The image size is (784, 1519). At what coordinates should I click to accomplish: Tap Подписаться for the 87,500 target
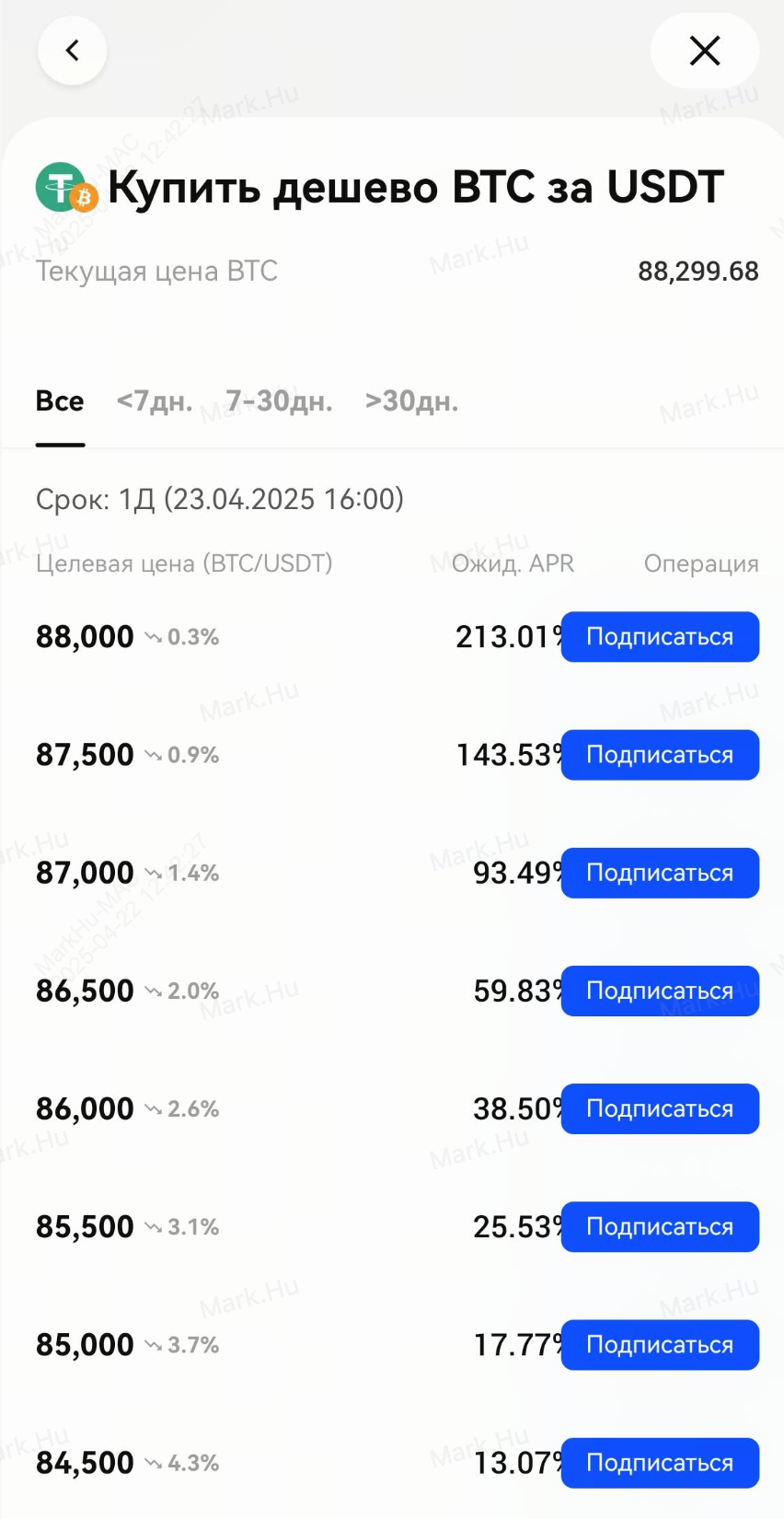tap(660, 755)
